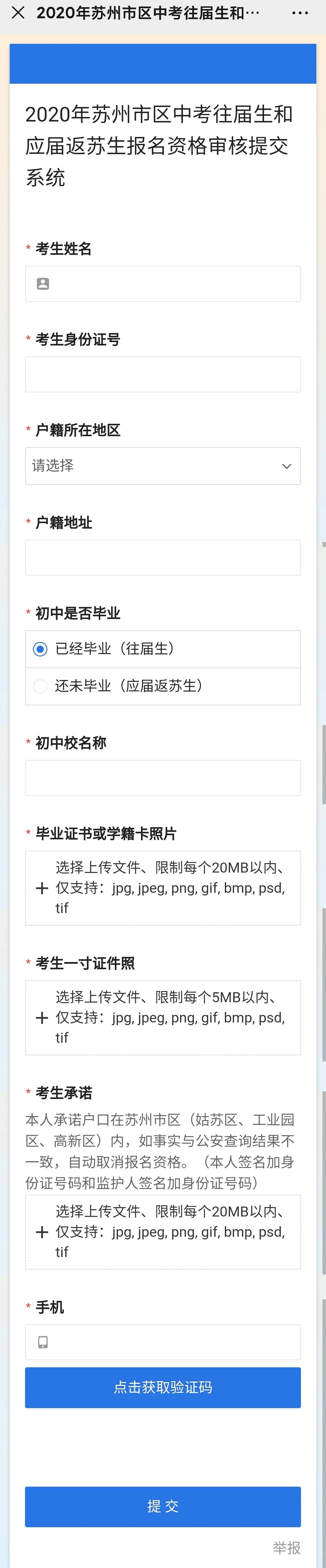Expand the 户籍所在地区 dropdown
Screen dimensions: 326x1568
[163, 466]
